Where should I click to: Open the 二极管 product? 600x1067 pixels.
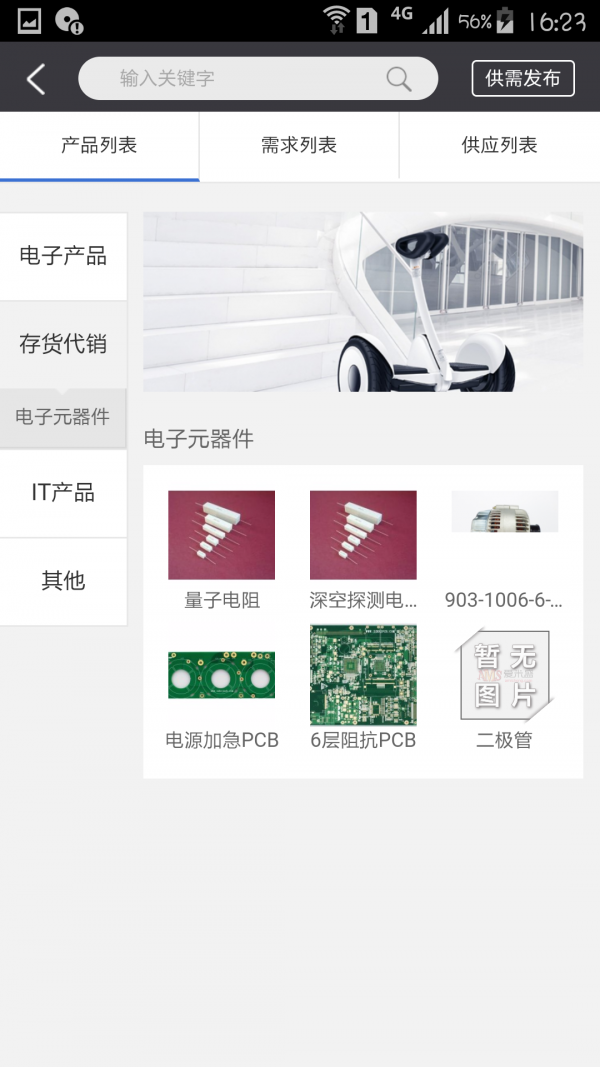[504, 687]
